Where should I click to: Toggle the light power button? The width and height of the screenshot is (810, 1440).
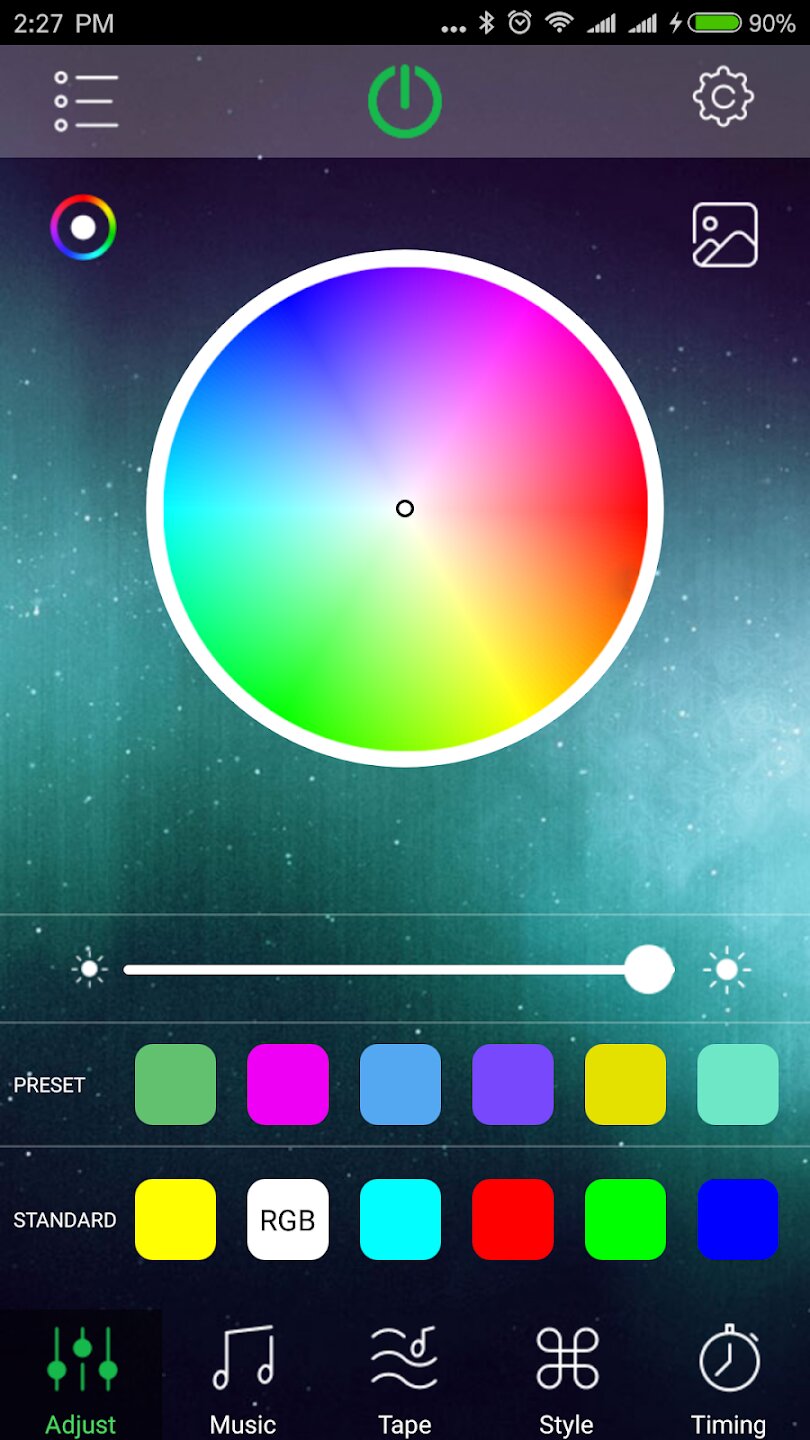click(x=404, y=101)
